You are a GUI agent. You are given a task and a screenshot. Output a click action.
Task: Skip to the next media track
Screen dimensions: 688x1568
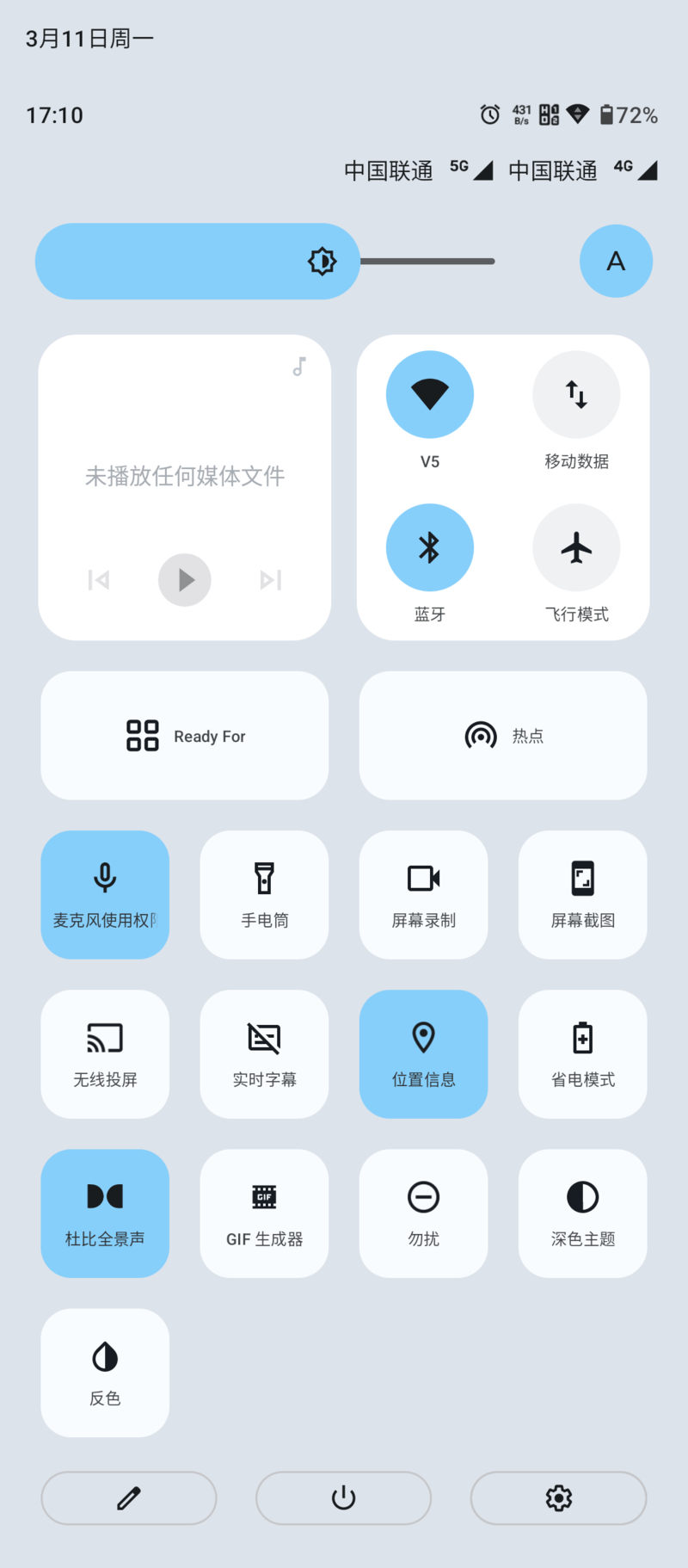pos(271,580)
